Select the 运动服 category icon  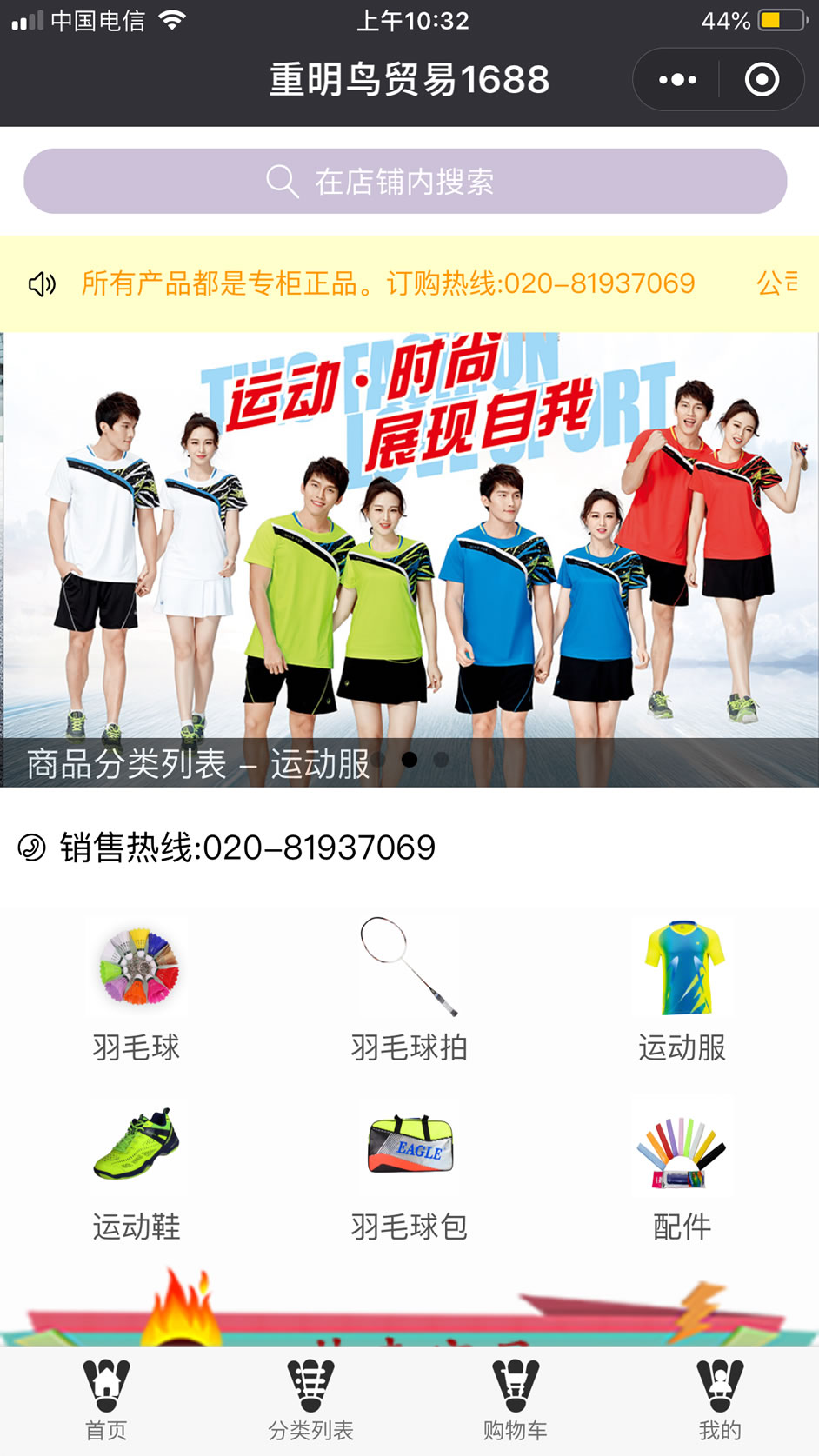coord(682,991)
